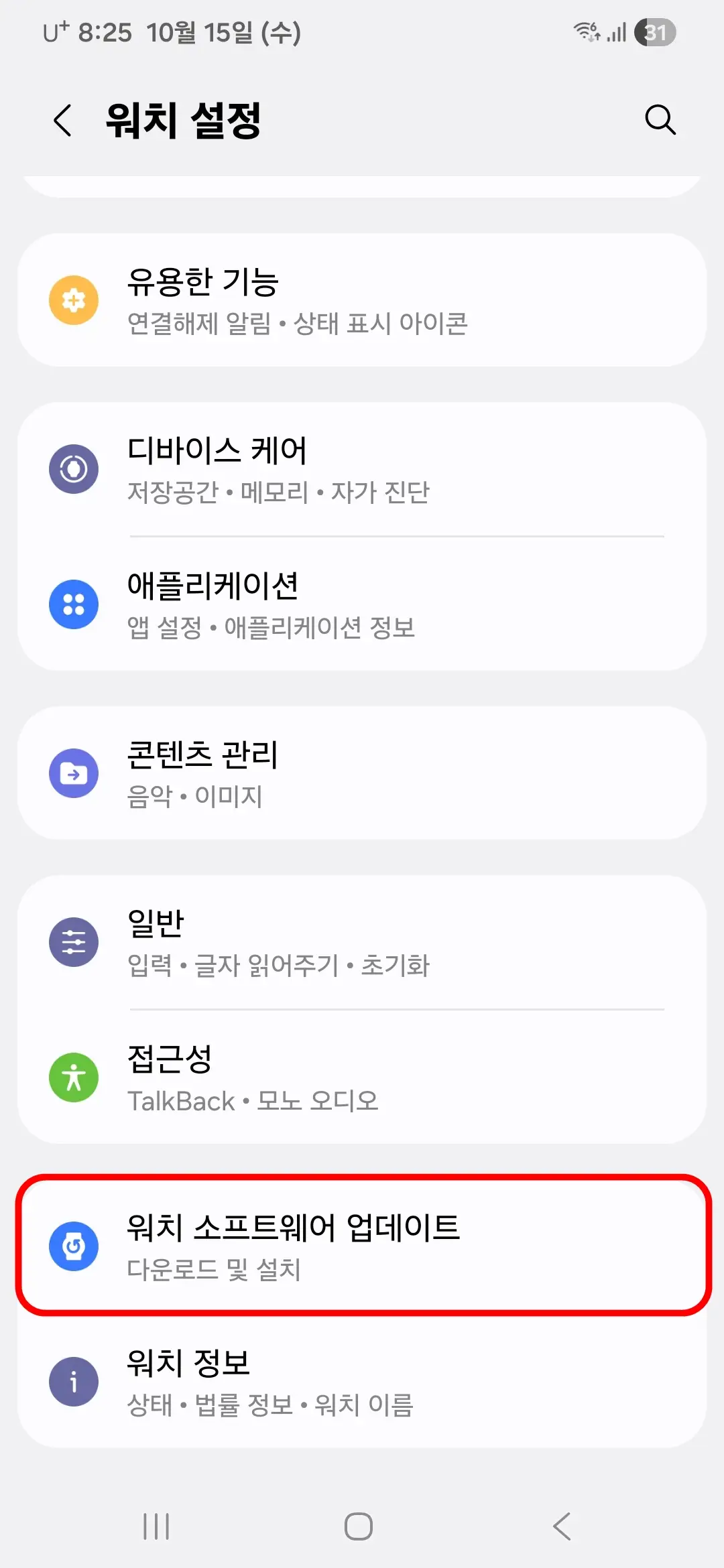724x1568 pixels.
Task: Tap the back arrow to leave 워치 설정
Action: pyautogui.click(x=62, y=121)
